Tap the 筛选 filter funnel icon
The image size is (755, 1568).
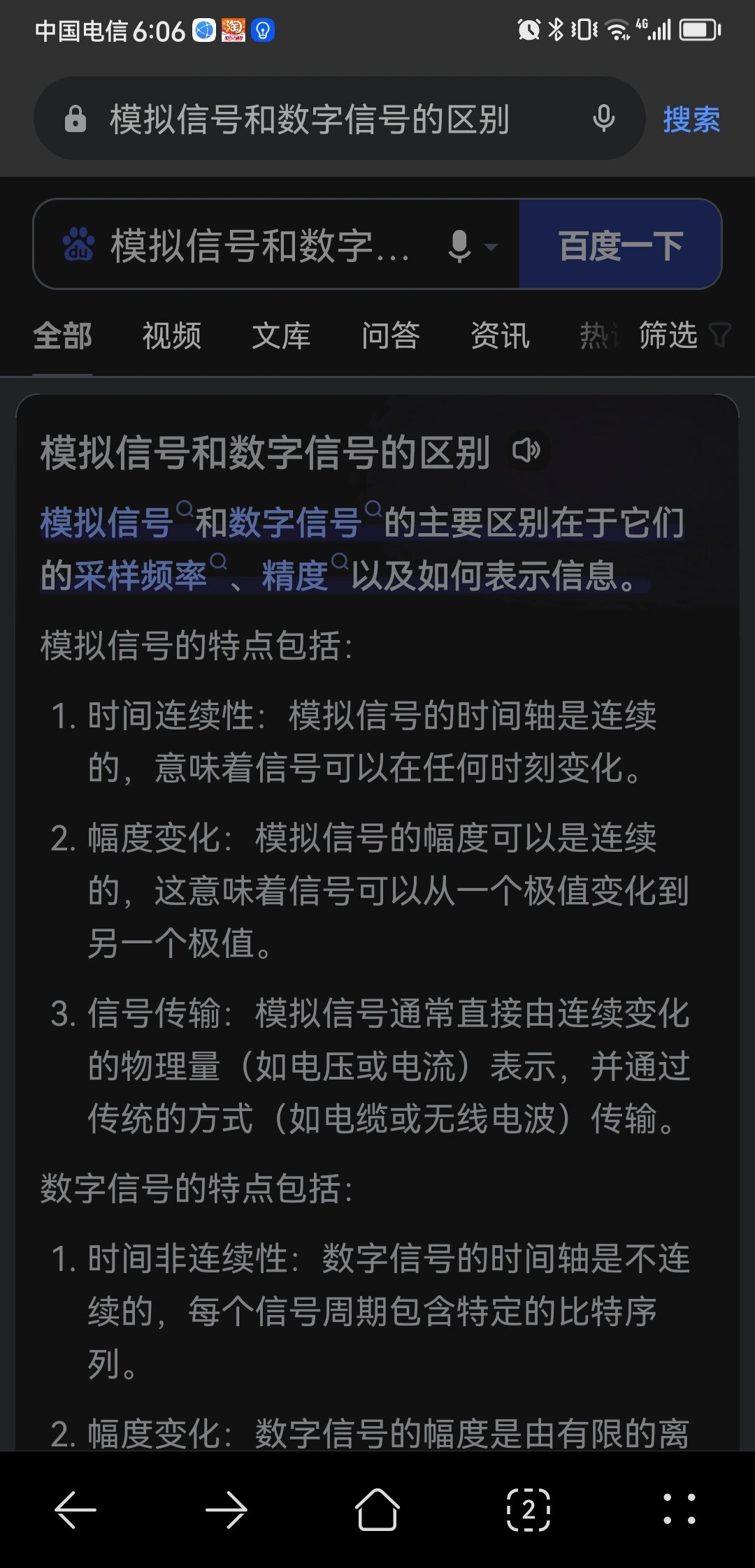[721, 335]
